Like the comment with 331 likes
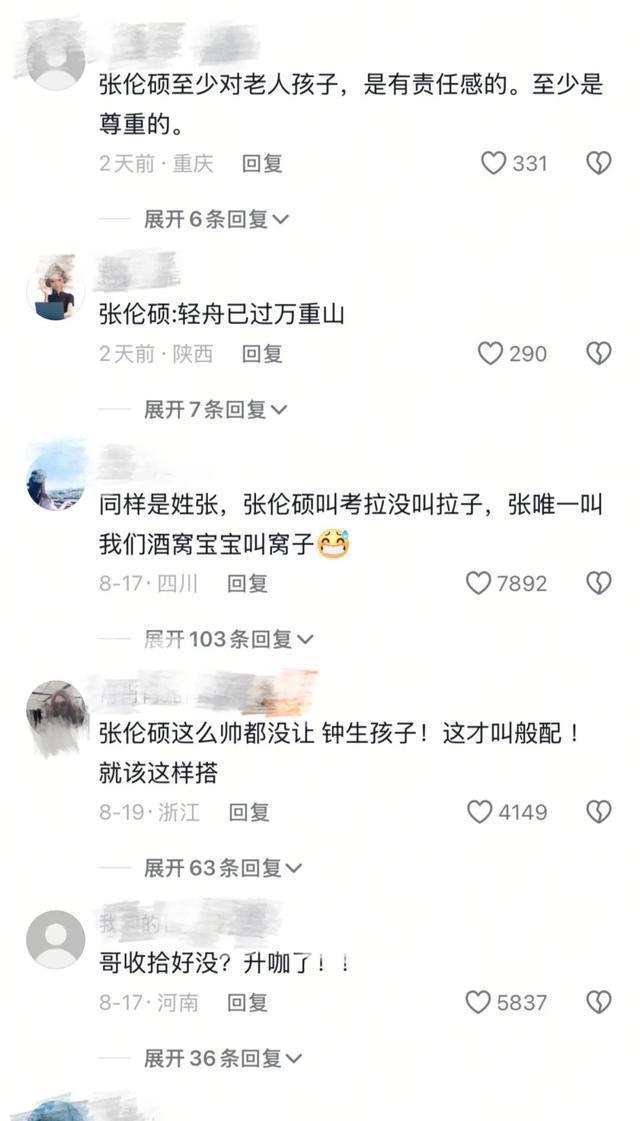 pyautogui.click(x=493, y=163)
